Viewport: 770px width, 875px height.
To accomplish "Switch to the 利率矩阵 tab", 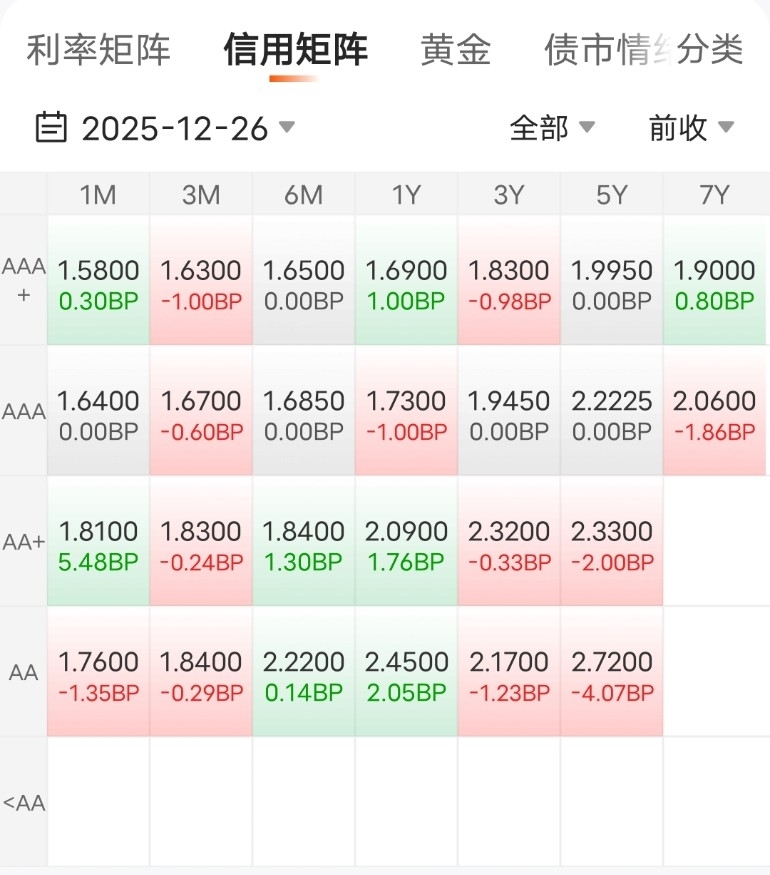I will [x=98, y=49].
